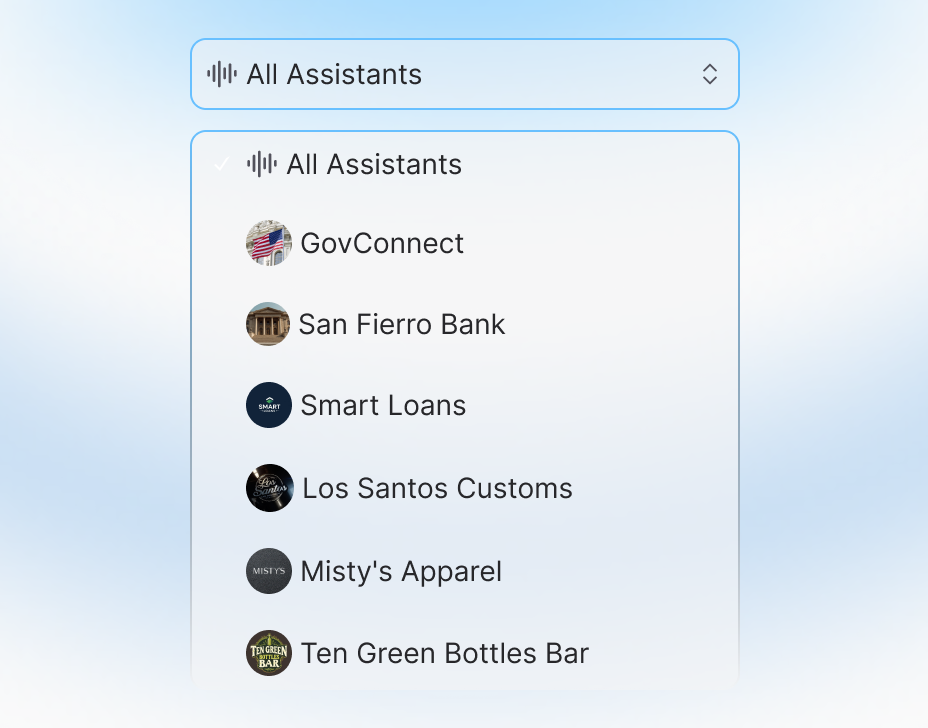Pick the Smart Loans assistant
The height and width of the screenshot is (728, 928).
click(382, 406)
